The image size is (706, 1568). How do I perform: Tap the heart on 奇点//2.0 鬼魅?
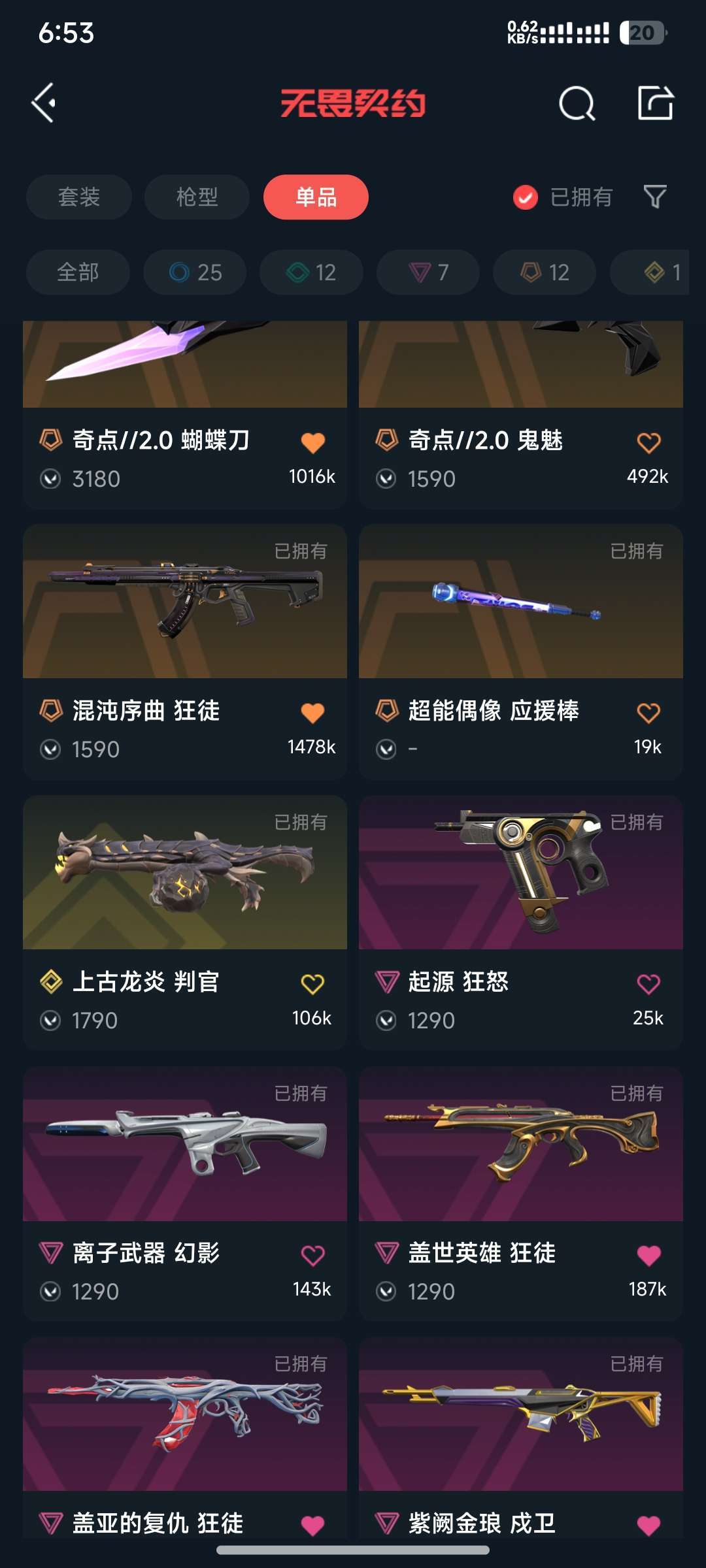click(648, 442)
